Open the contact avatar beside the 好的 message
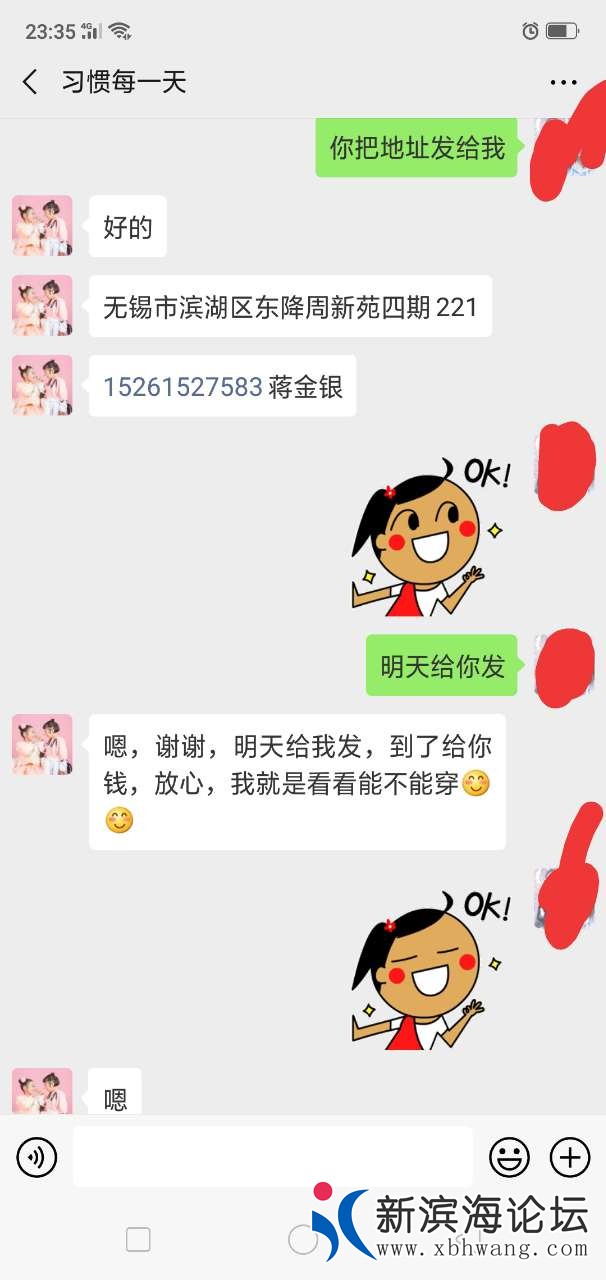606x1280 pixels. tap(42, 226)
